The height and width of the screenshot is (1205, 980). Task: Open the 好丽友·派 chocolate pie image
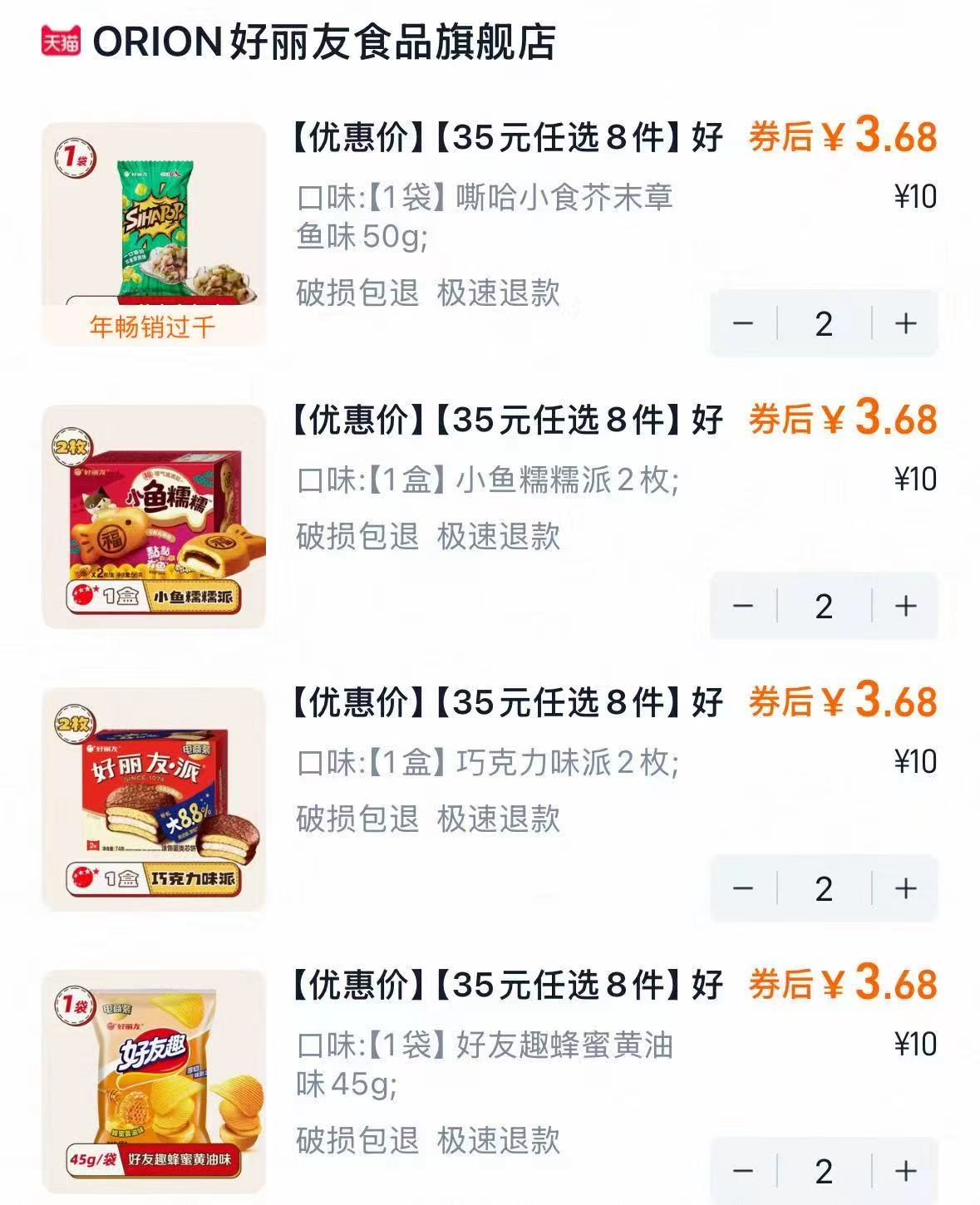[155, 802]
